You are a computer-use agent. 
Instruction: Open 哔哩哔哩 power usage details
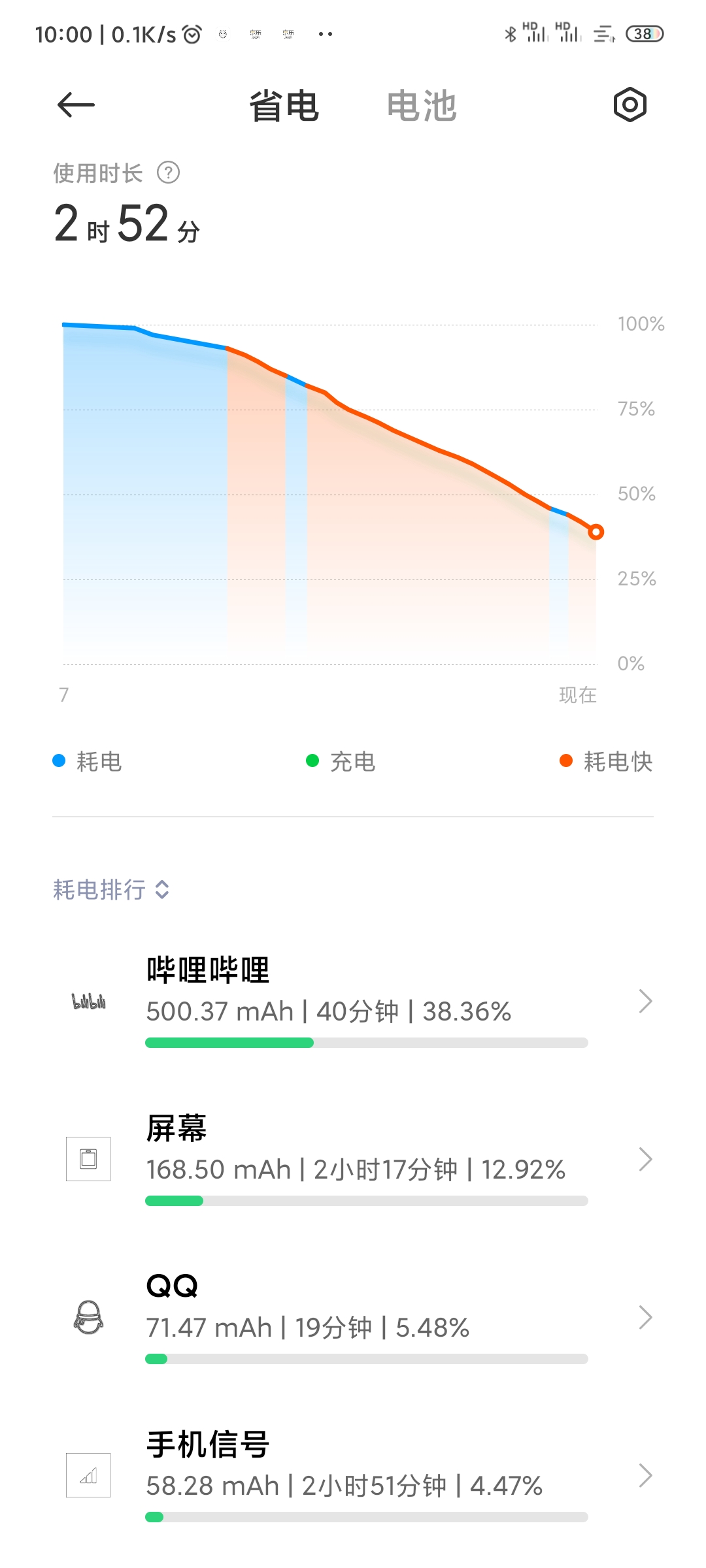[353, 1001]
